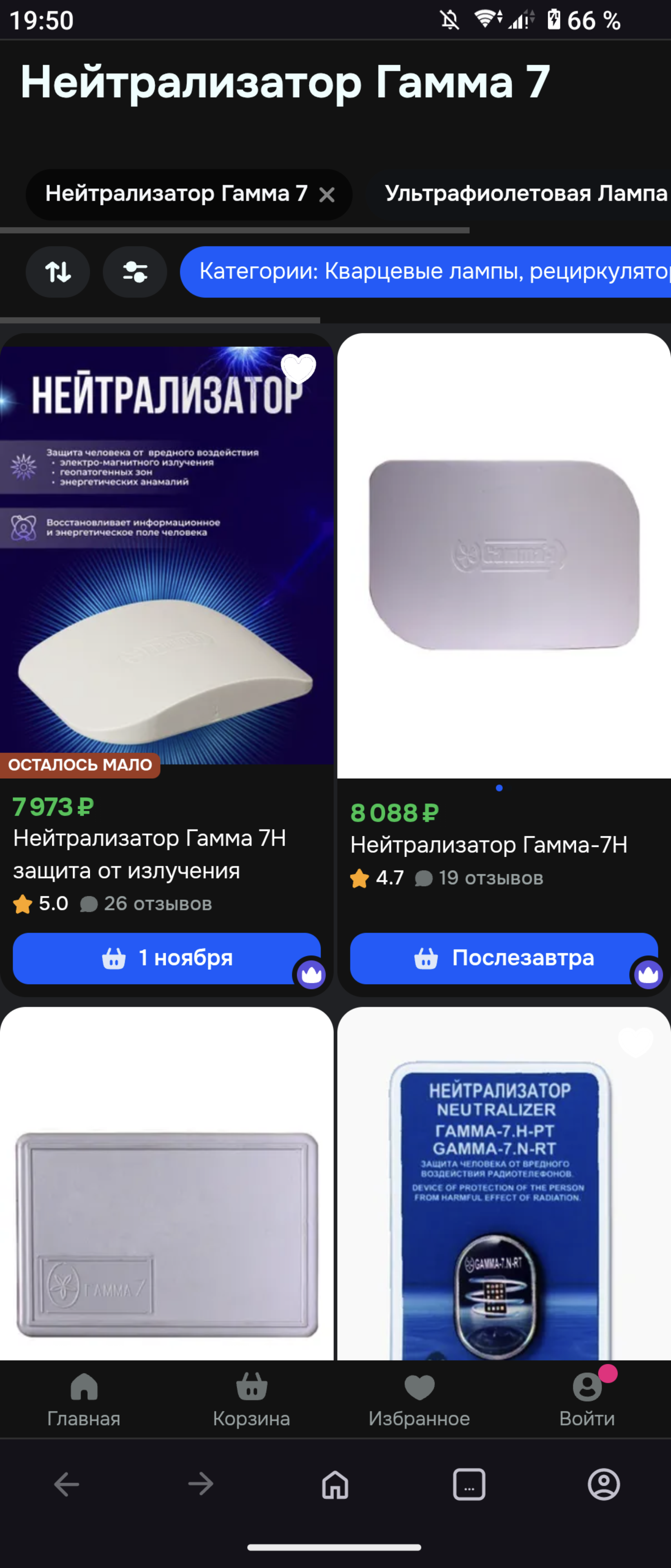Open sorting options
The width and height of the screenshot is (671, 1568).
click(x=58, y=272)
